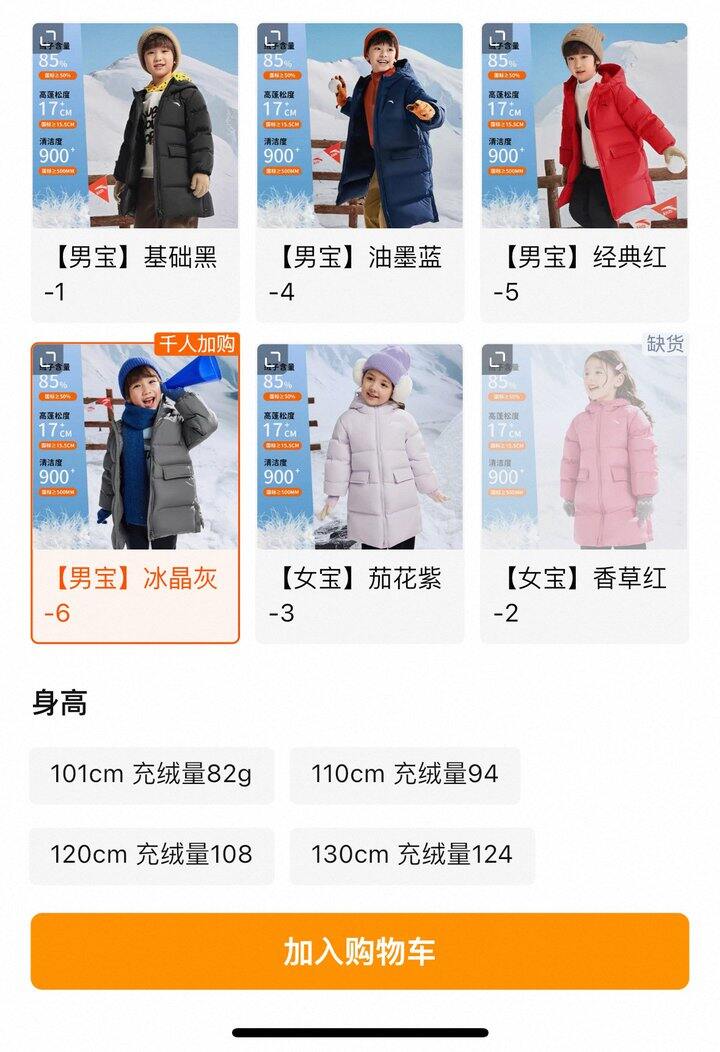Image resolution: width=720 pixels, height=1052 pixels.
Task: Enlarge the 油墨蓝 jacket image
Action: tap(273, 39)
